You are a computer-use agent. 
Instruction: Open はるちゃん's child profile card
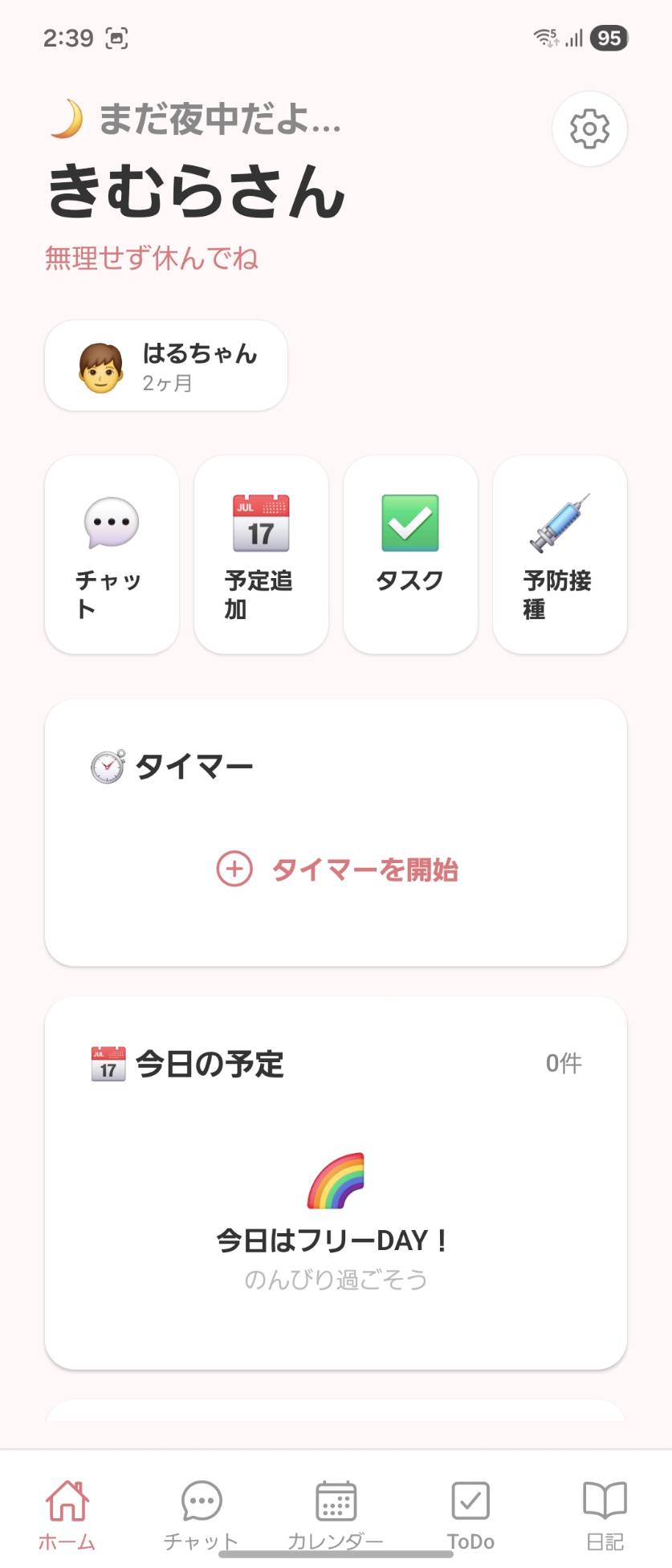pyautogui.click(x=165, y=366)
